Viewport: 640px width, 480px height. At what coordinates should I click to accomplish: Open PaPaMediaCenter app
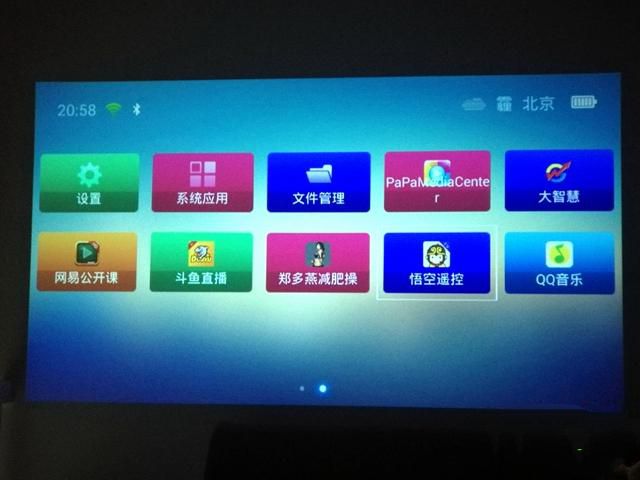[437, 181]
